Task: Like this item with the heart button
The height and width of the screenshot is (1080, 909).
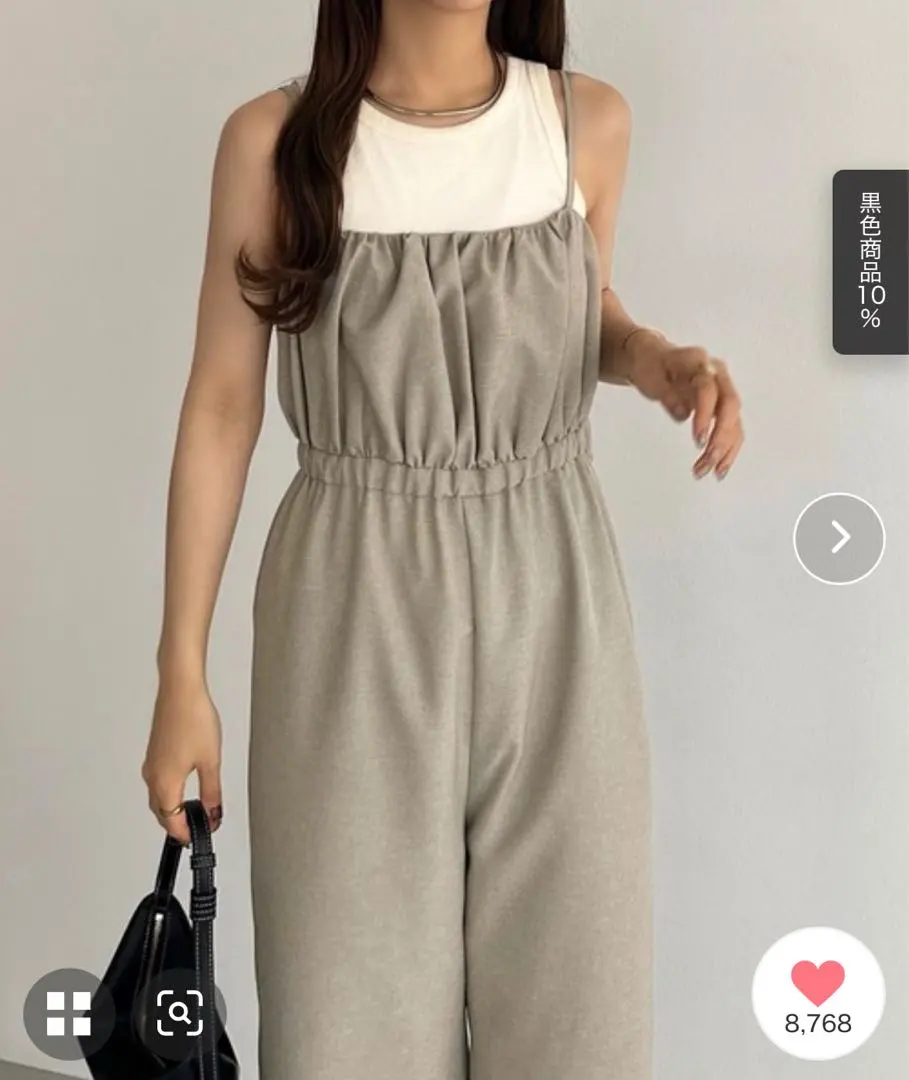Action: 818,994
